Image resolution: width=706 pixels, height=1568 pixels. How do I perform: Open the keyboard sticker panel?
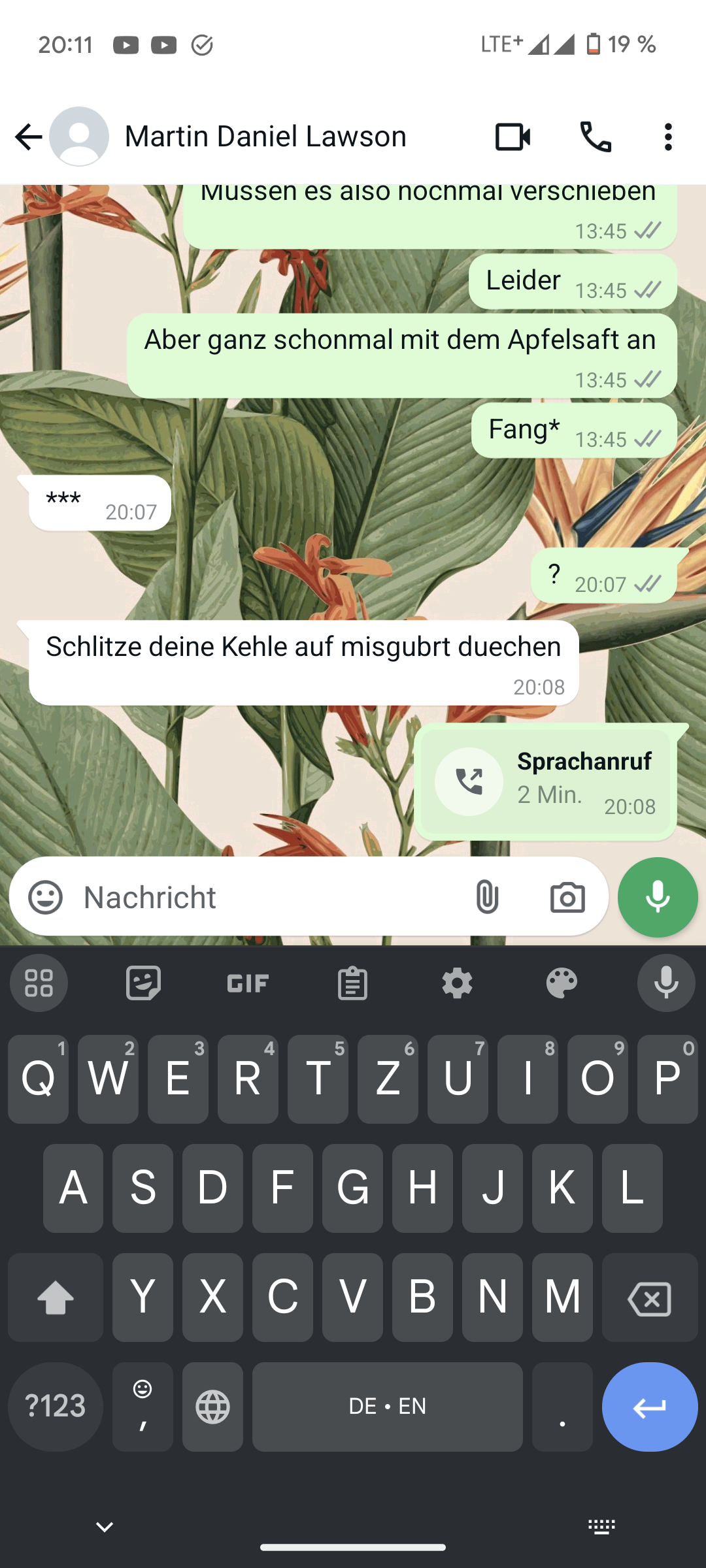(143, 983)
